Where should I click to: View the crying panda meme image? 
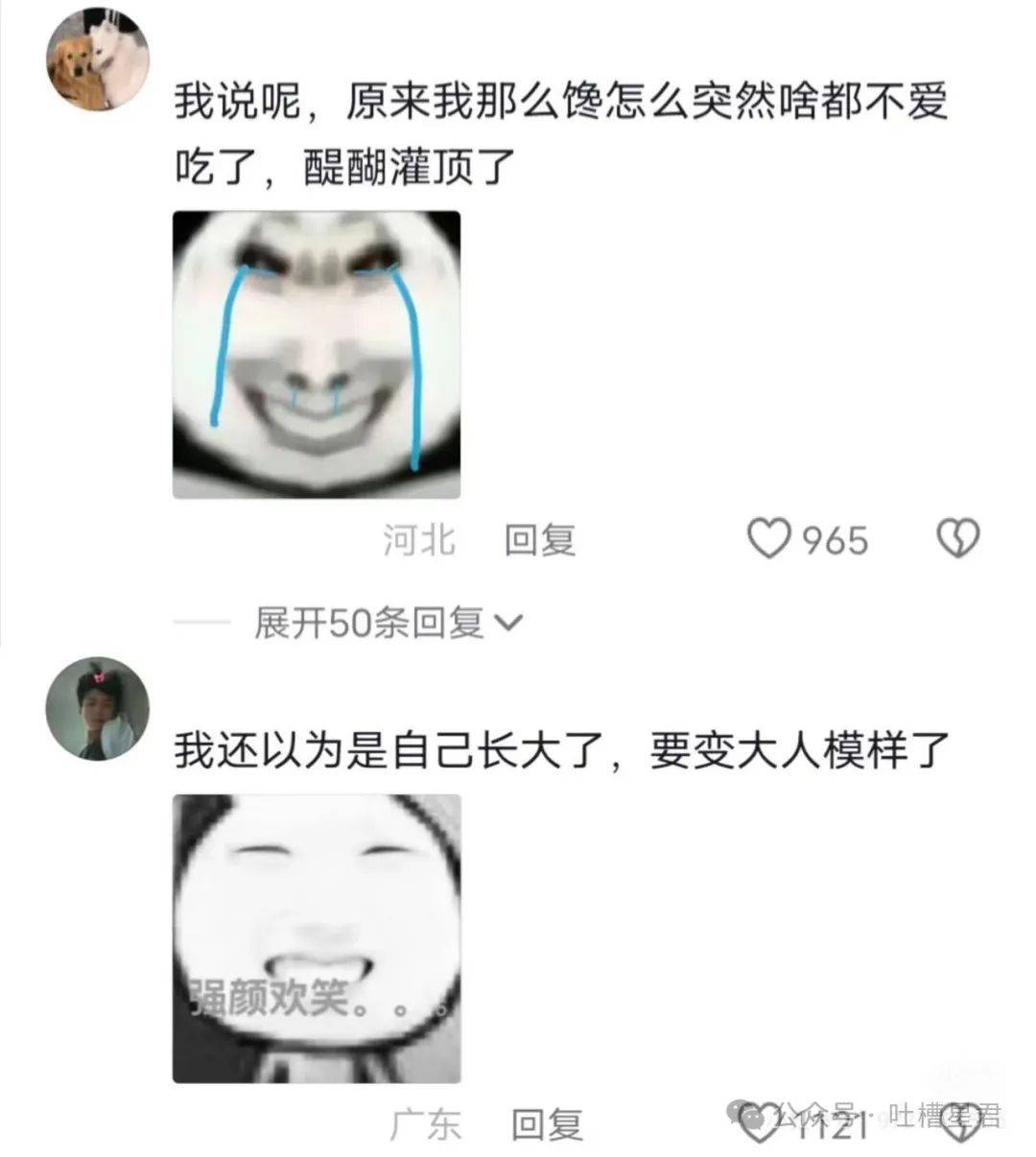click(x=316, y=354)
